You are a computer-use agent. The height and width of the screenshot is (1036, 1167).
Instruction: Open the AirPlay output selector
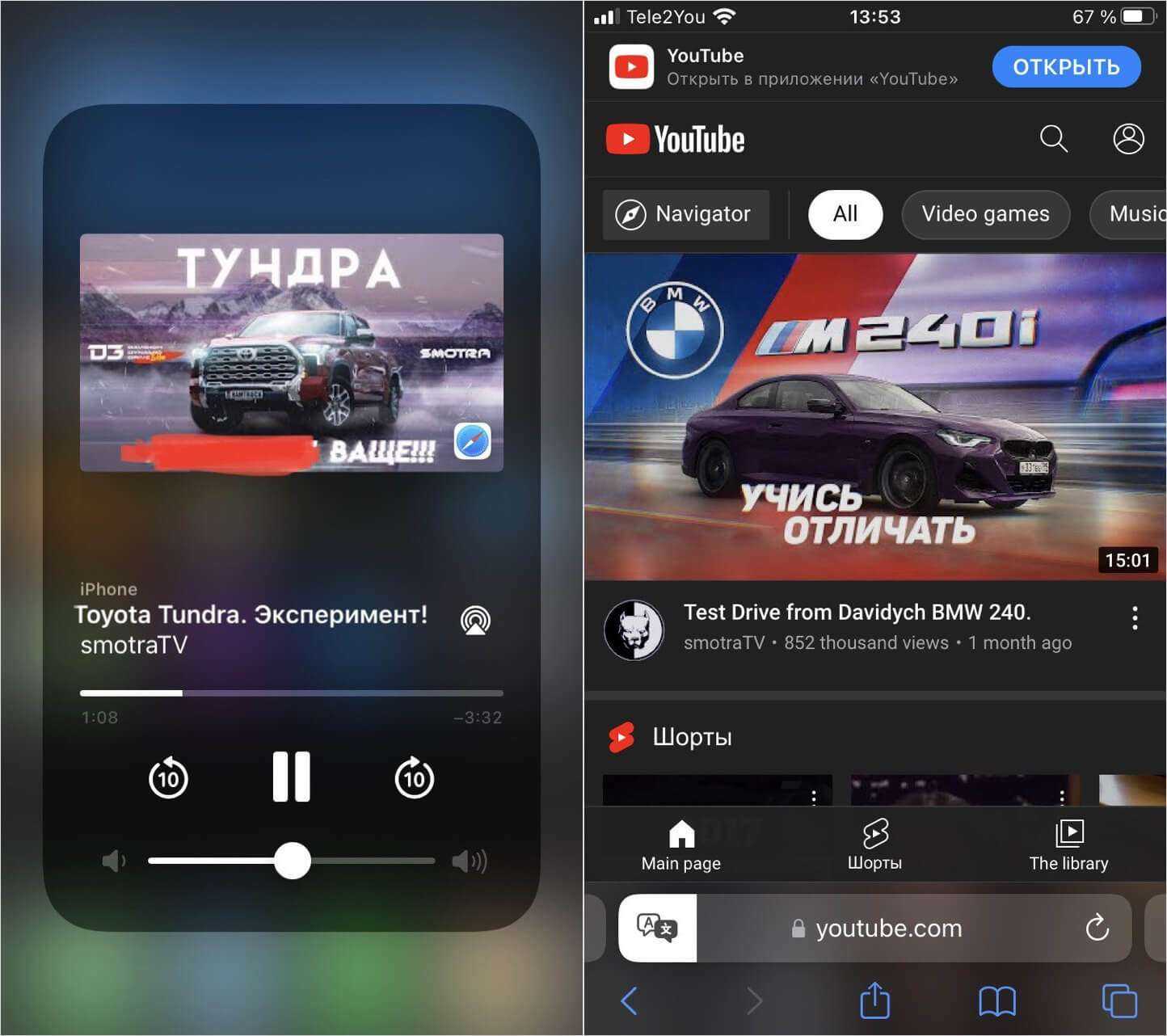(475, 621)
